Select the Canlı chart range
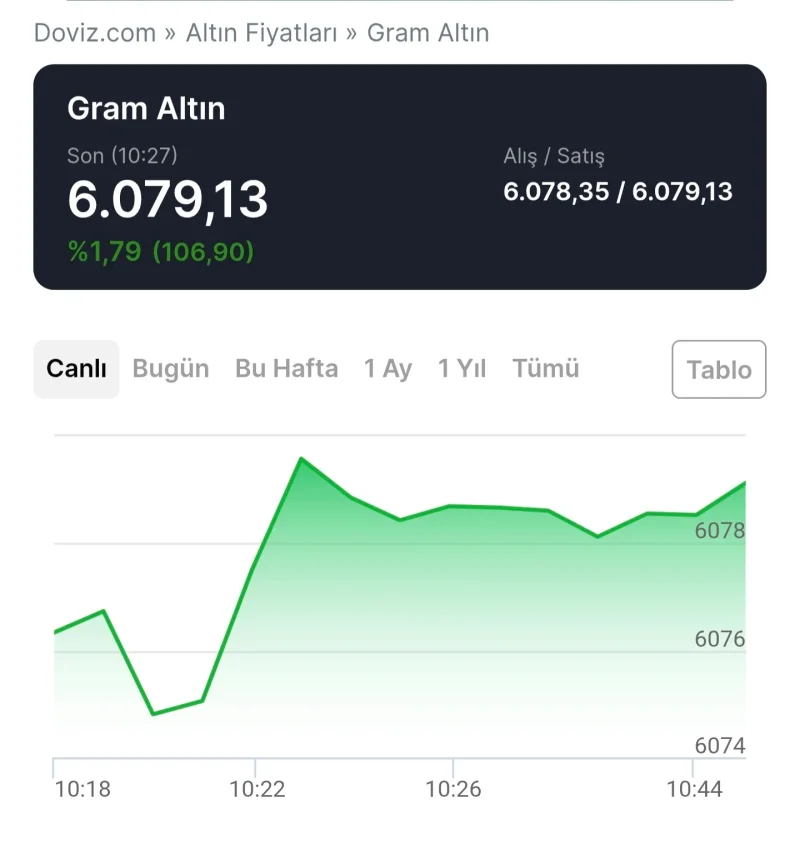Viewport: 800px width, 849px height. click(76, 369)
